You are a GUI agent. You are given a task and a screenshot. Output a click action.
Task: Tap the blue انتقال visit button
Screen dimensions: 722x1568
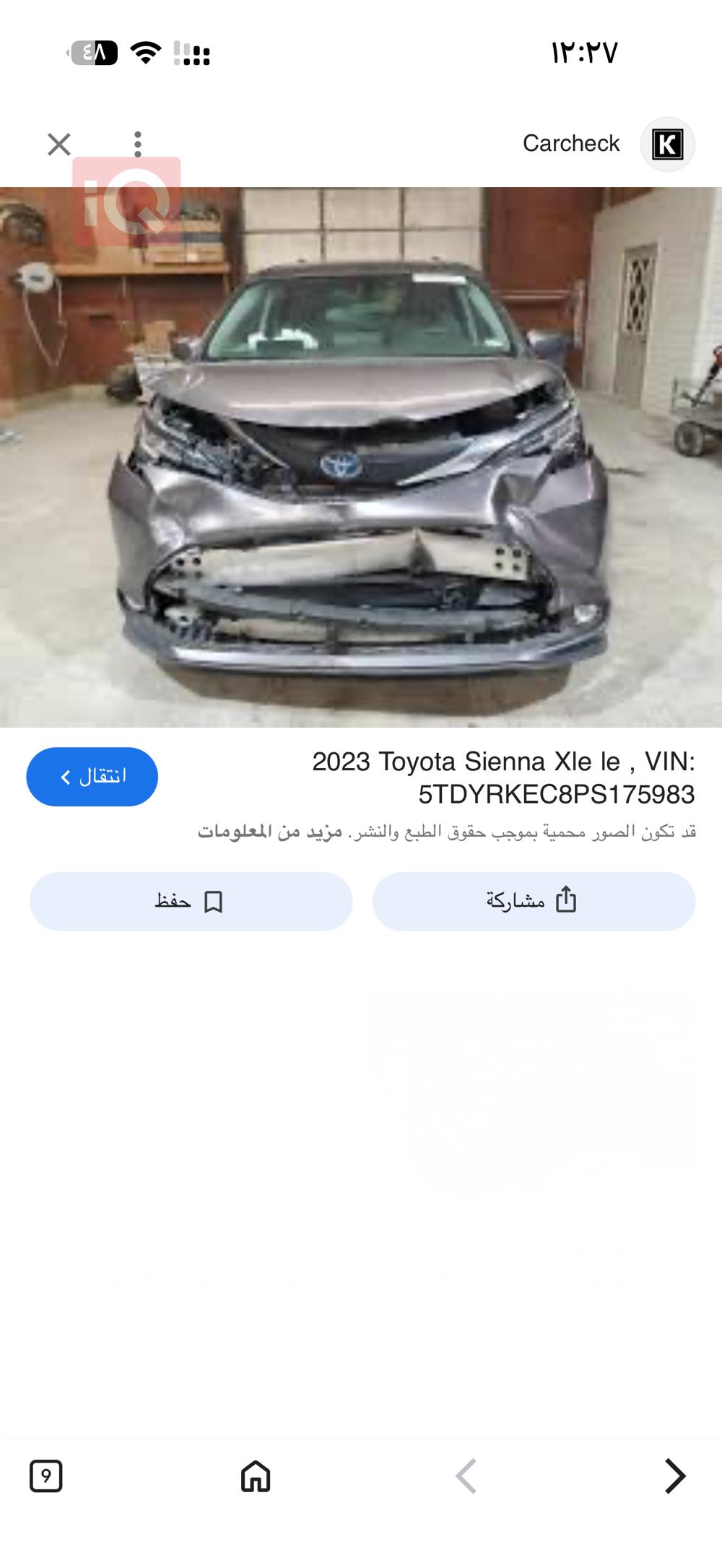[x=92, y=777]
